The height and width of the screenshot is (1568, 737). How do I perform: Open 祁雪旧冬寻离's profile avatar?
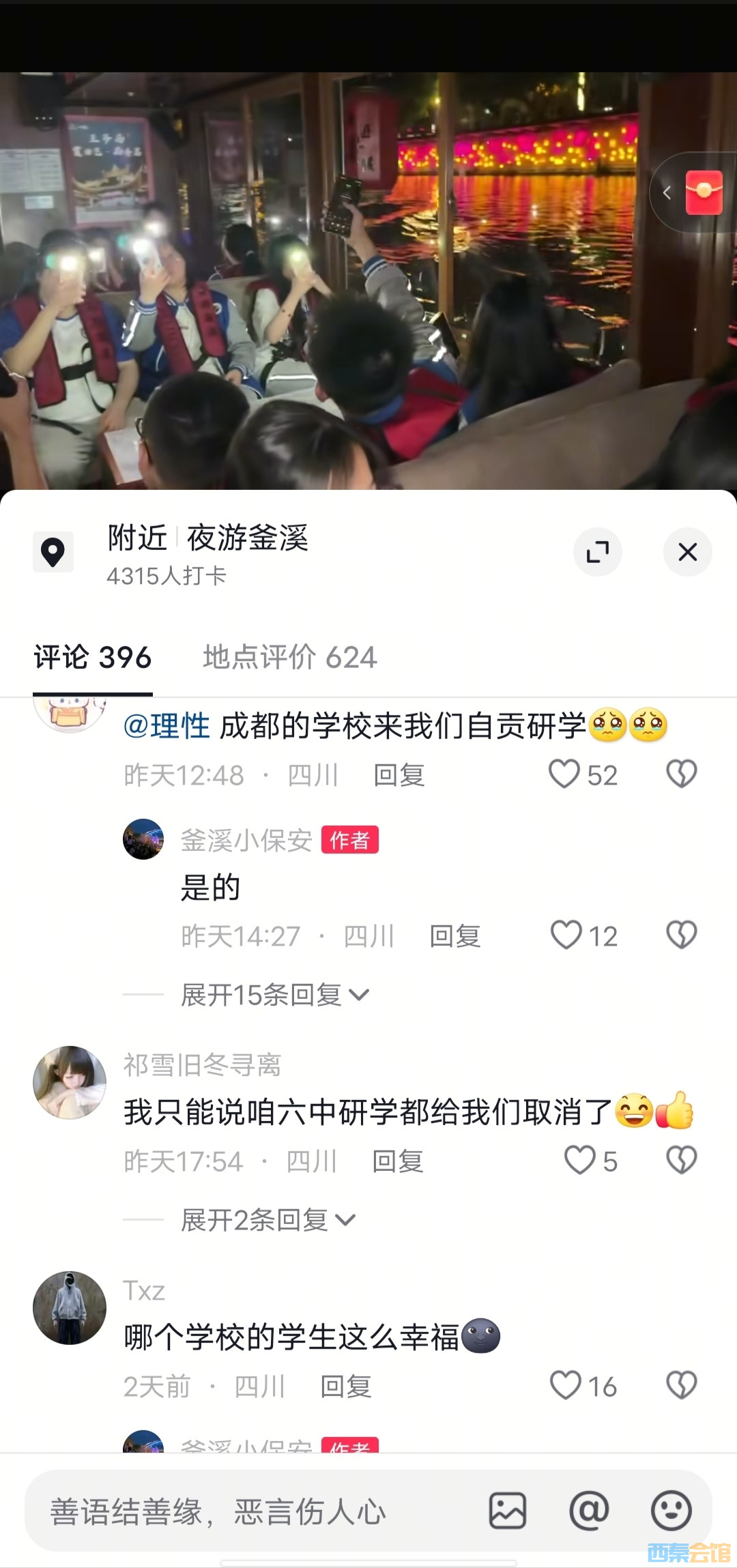point(70,1083)
